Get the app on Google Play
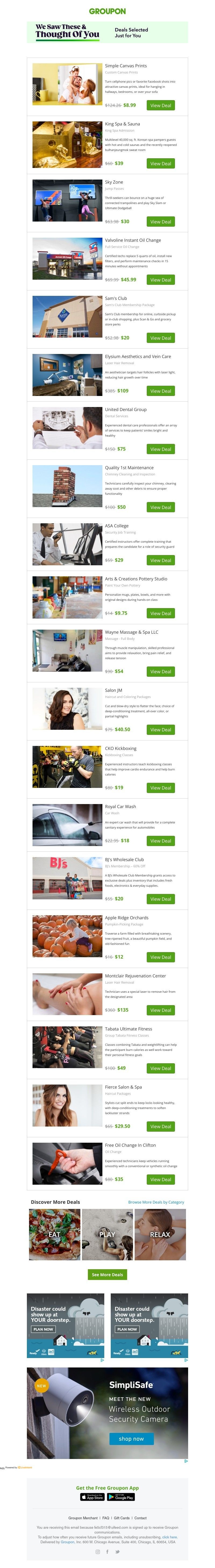This screenshot has height=1568, width=215. point(121,1497)
